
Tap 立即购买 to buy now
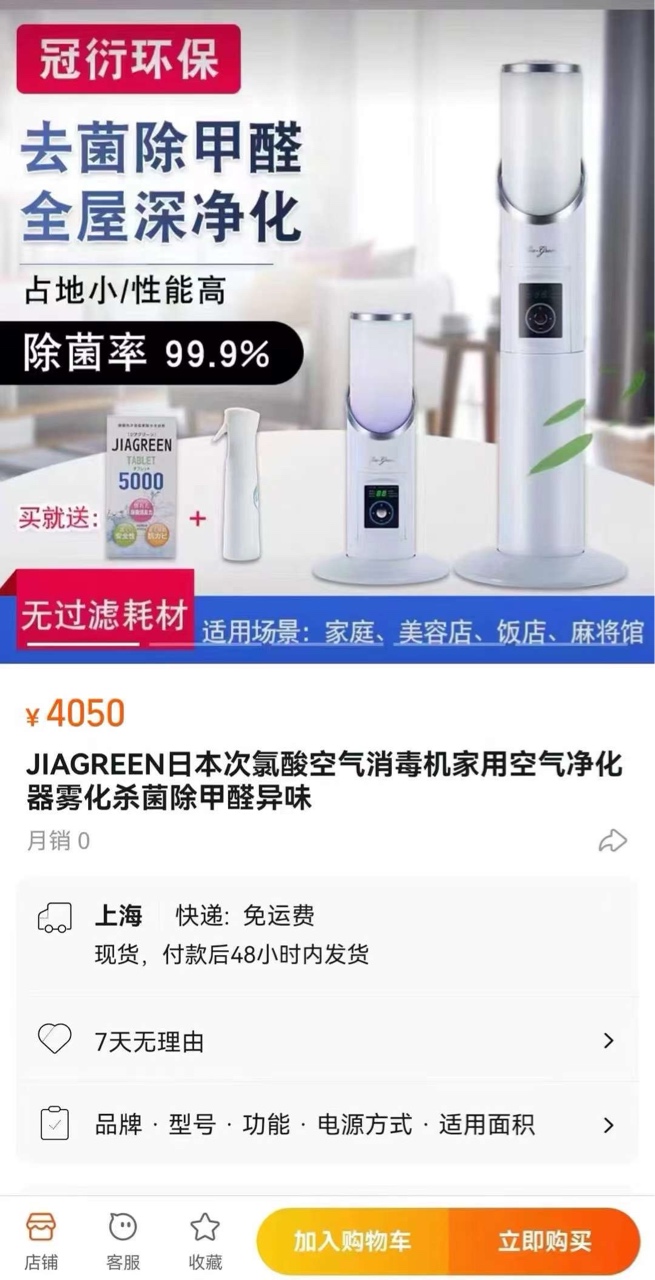(x=544, y=1242)
